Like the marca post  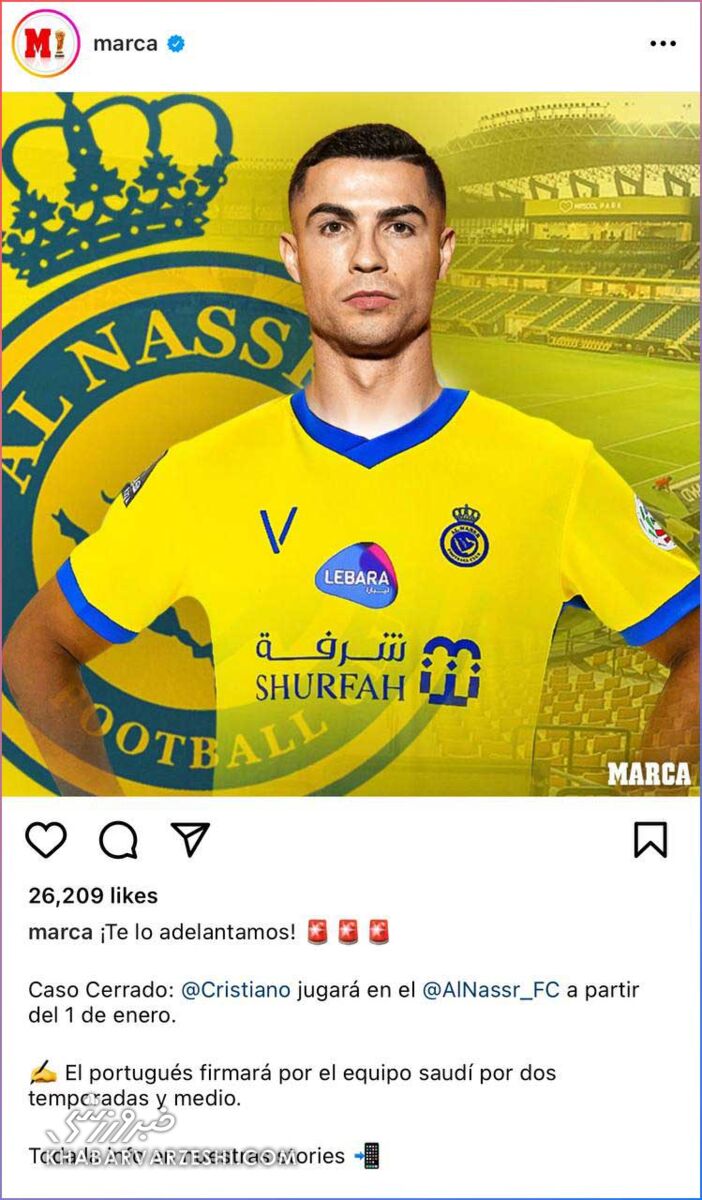[x=46, y=840]
